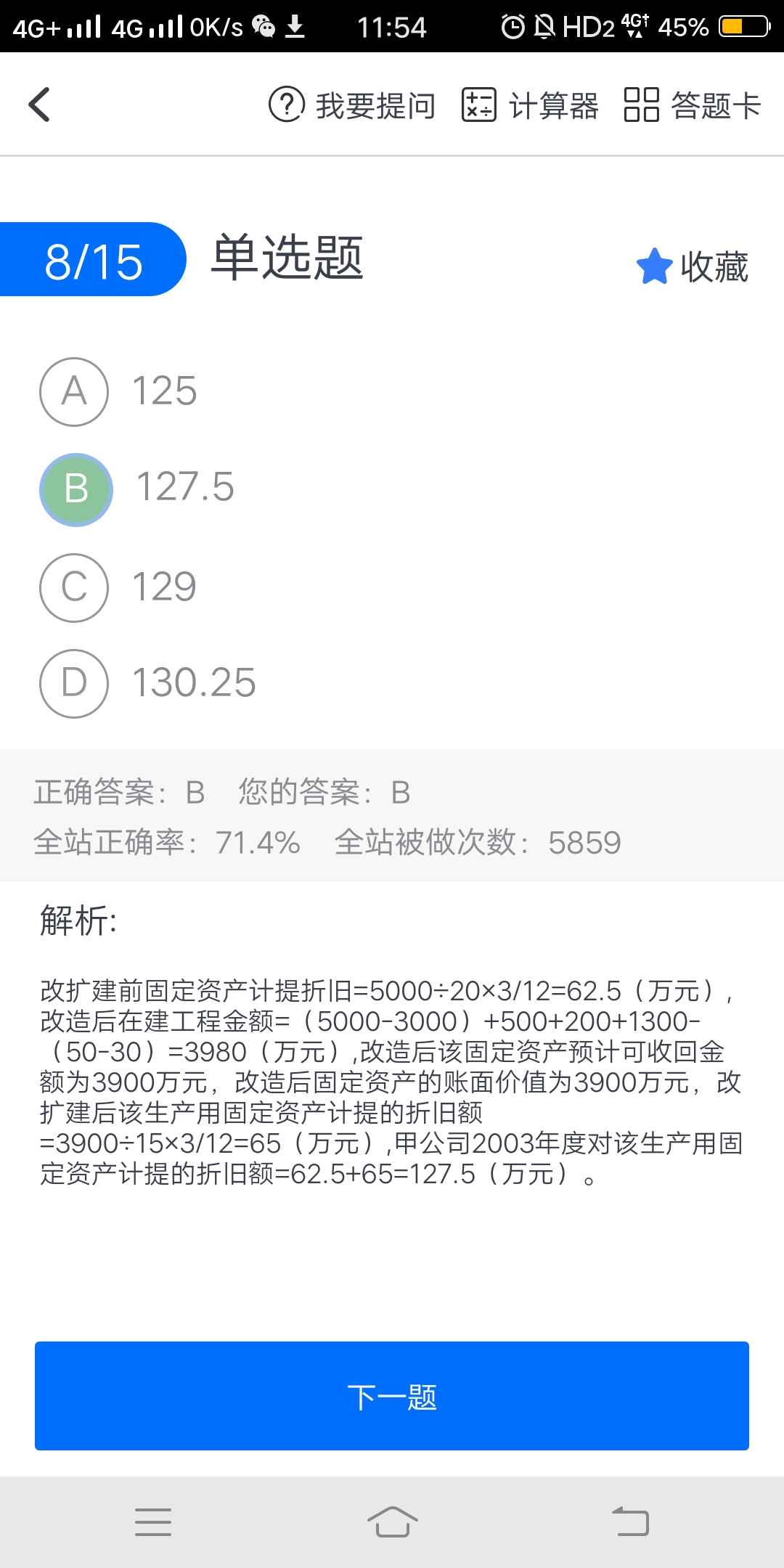Tap the system back button
Screen dimensions: 784x1568
point(630,1521)
